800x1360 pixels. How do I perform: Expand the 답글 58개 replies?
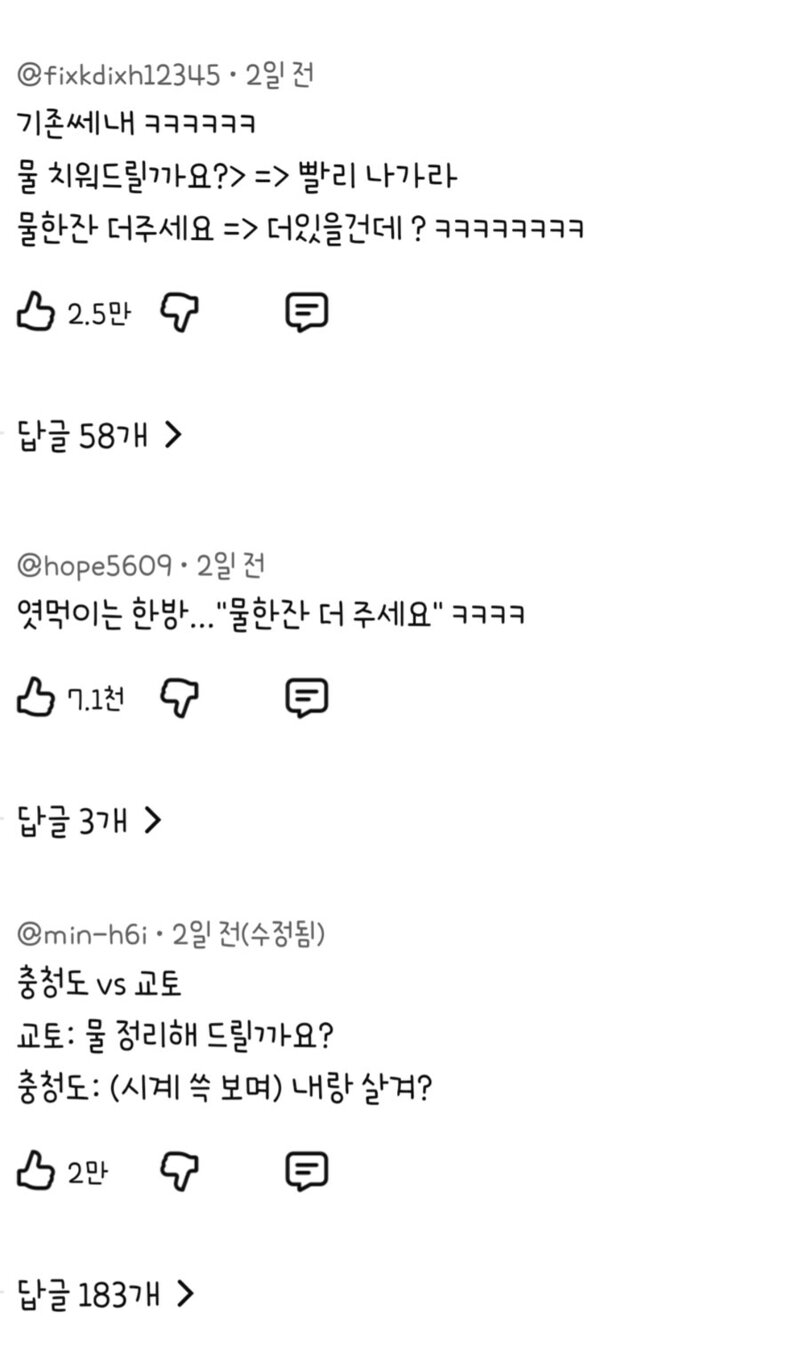(x=100, y=436)
